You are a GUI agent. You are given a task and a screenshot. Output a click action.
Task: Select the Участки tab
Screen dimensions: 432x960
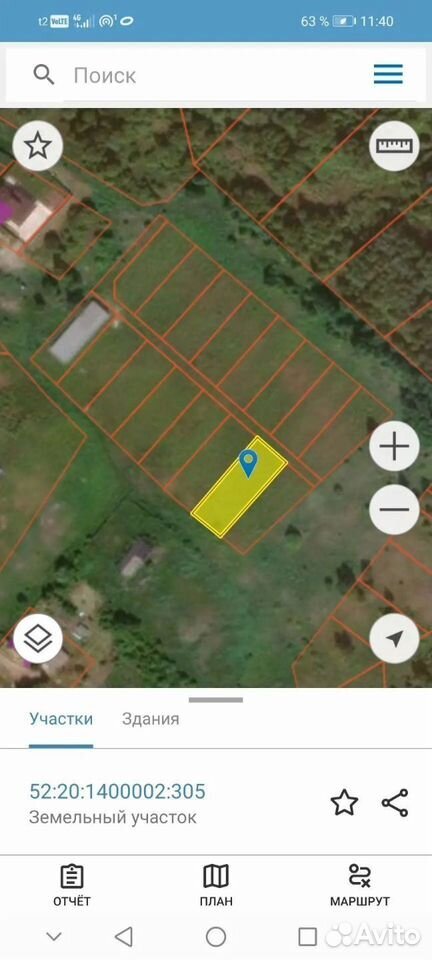tap(61, 719)
